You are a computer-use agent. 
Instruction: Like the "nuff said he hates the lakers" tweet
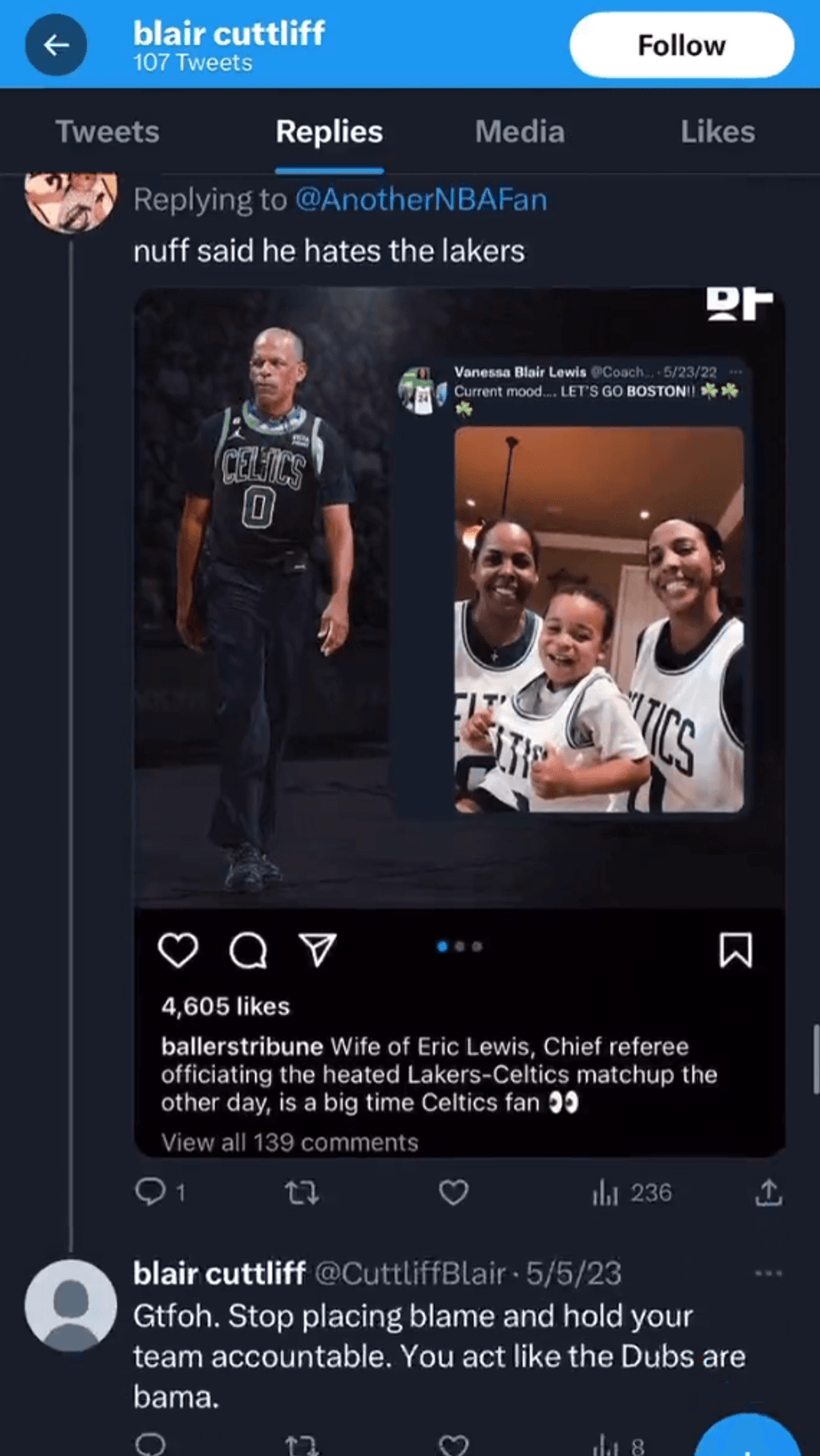click(x=454, y=1192)
